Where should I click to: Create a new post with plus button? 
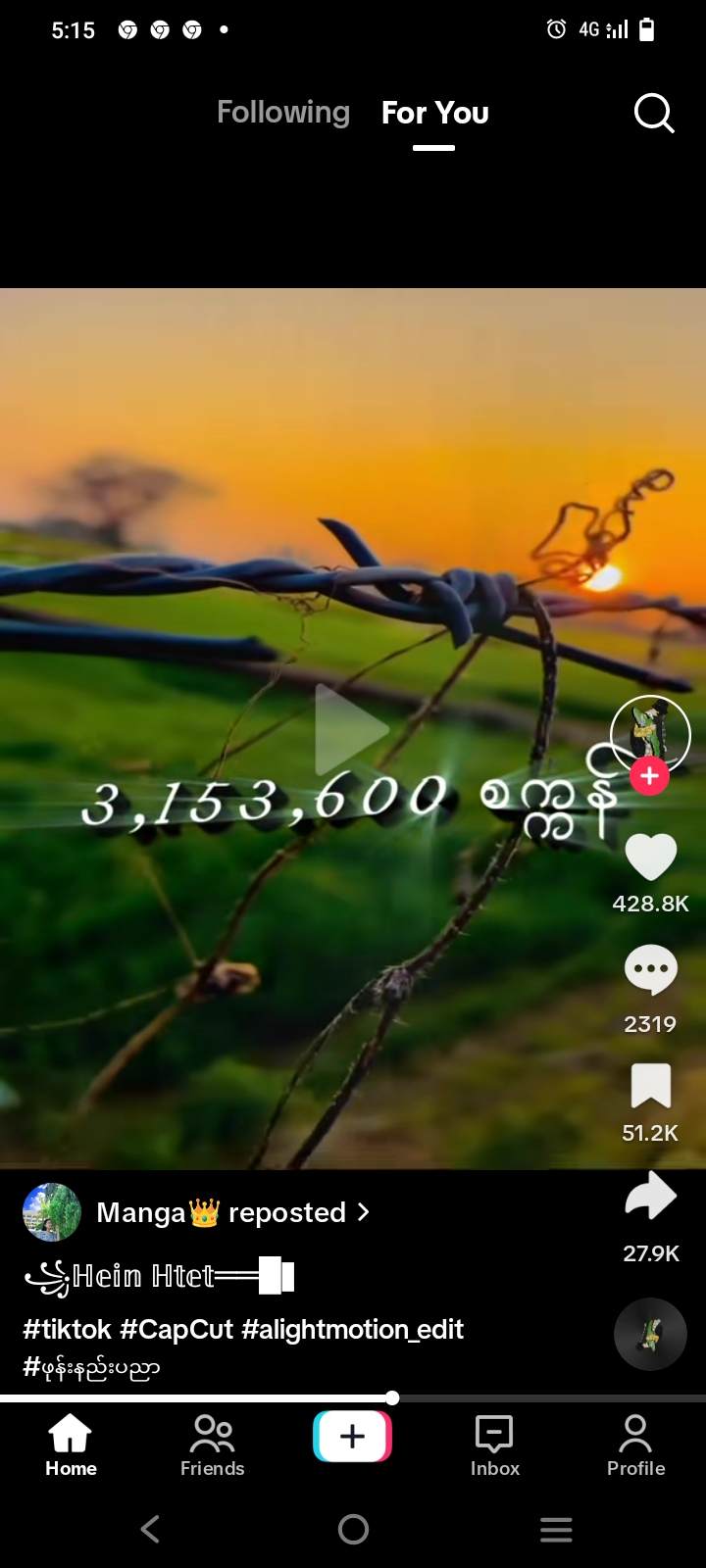pyautogui.click(x=352, y=1437)
